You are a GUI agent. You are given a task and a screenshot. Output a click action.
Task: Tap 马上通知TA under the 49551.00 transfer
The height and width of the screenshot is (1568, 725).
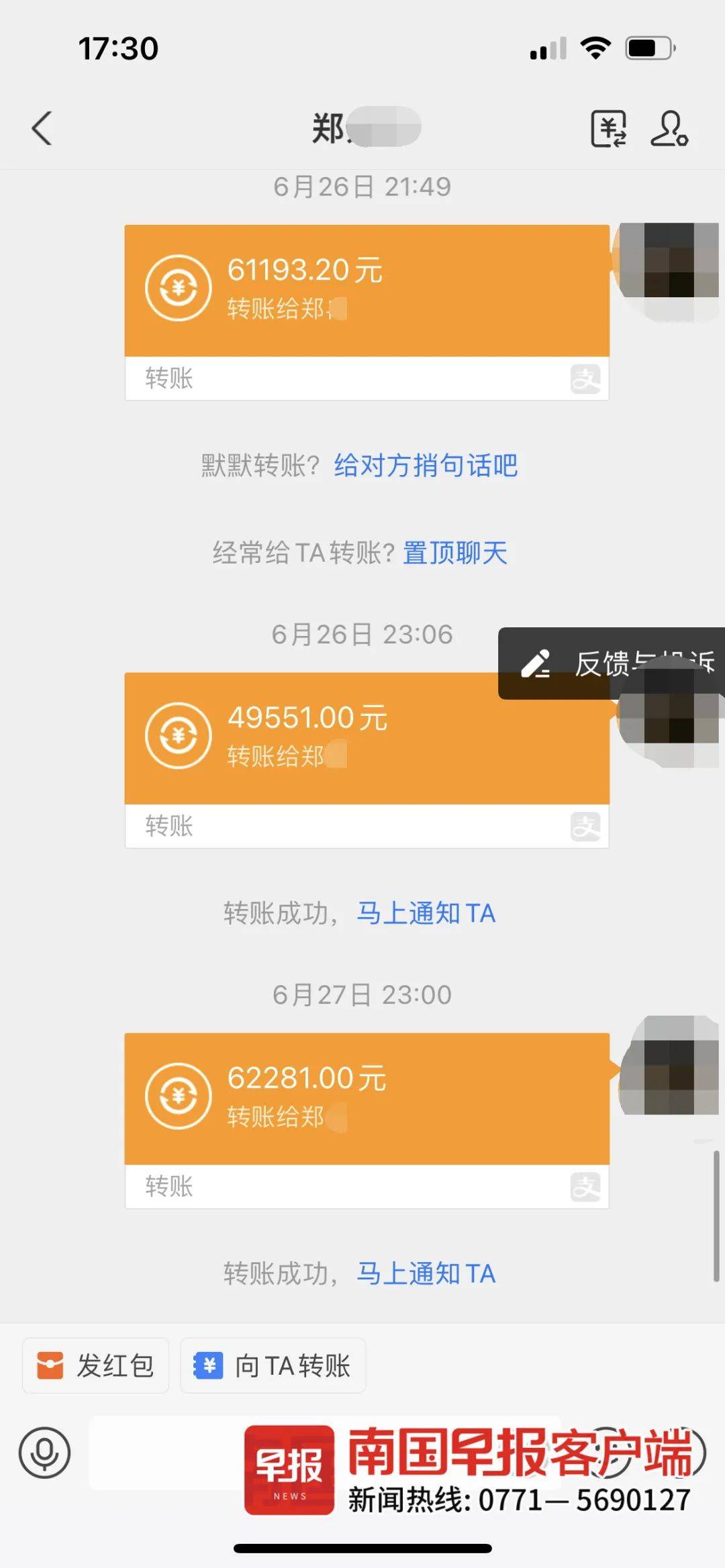coord(425,913)
